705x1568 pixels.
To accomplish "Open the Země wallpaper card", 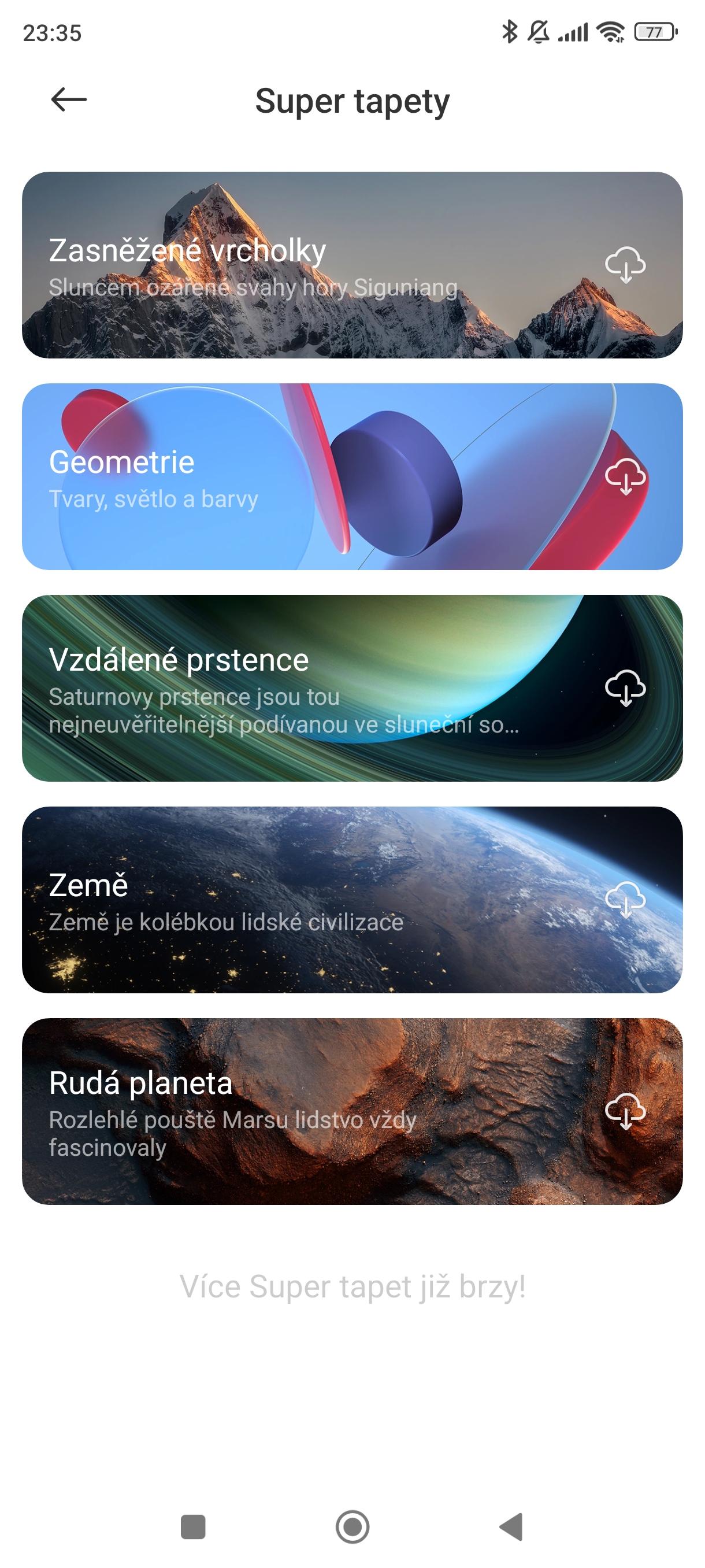I will (x=304, y=900).
